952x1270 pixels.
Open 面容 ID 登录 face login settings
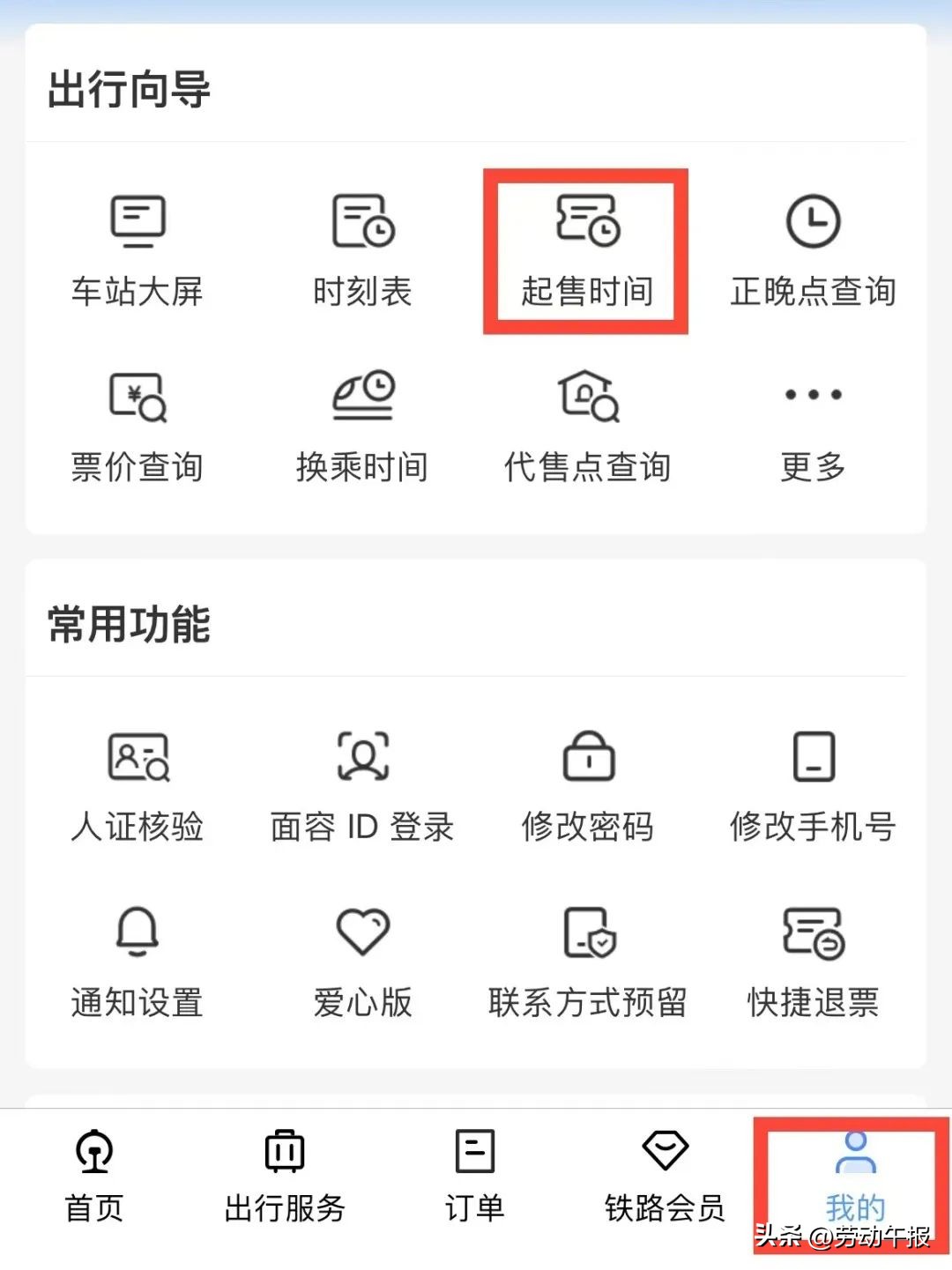click(361, 786)
